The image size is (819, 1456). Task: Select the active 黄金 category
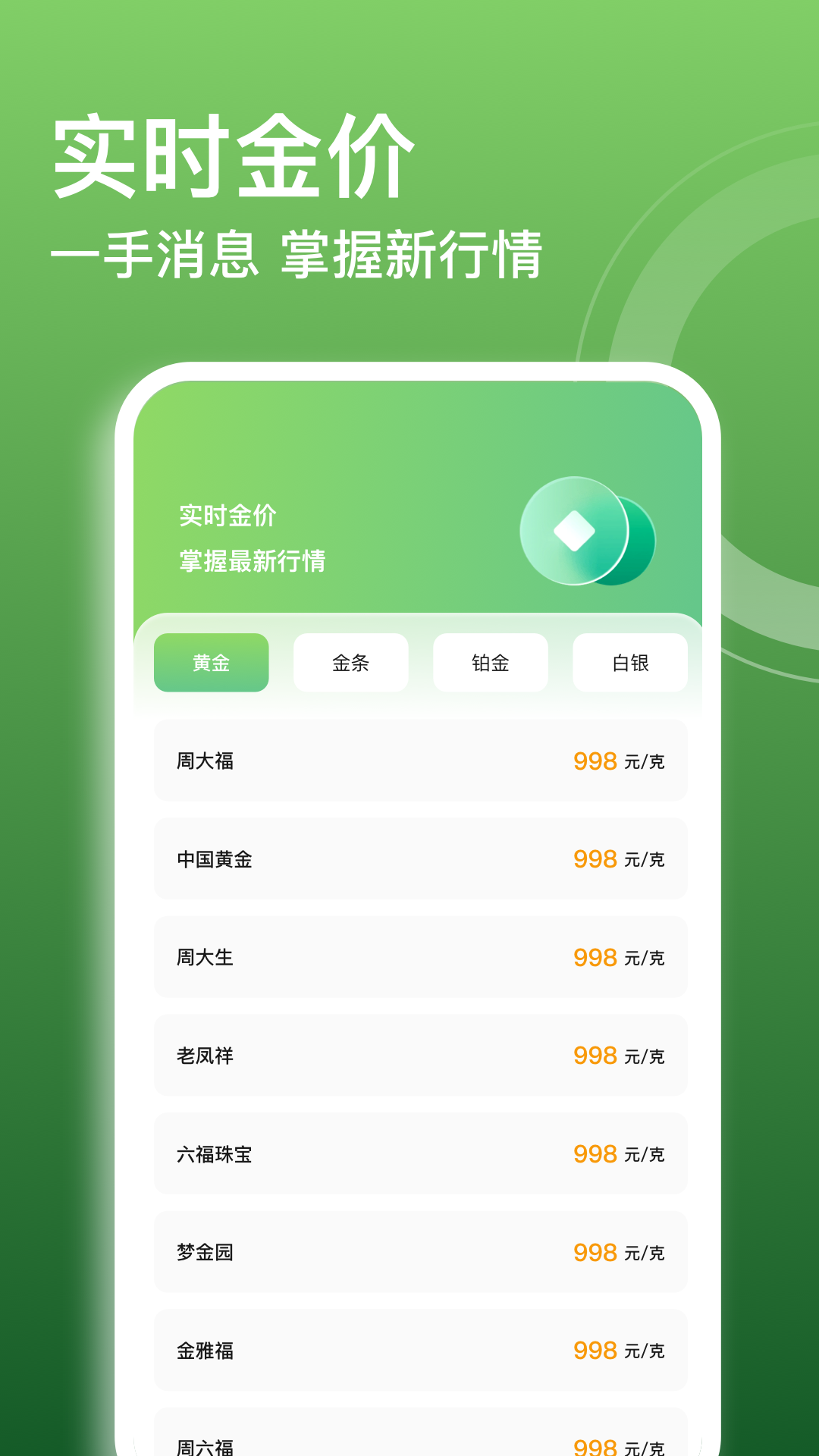click(x=211, y=662)
